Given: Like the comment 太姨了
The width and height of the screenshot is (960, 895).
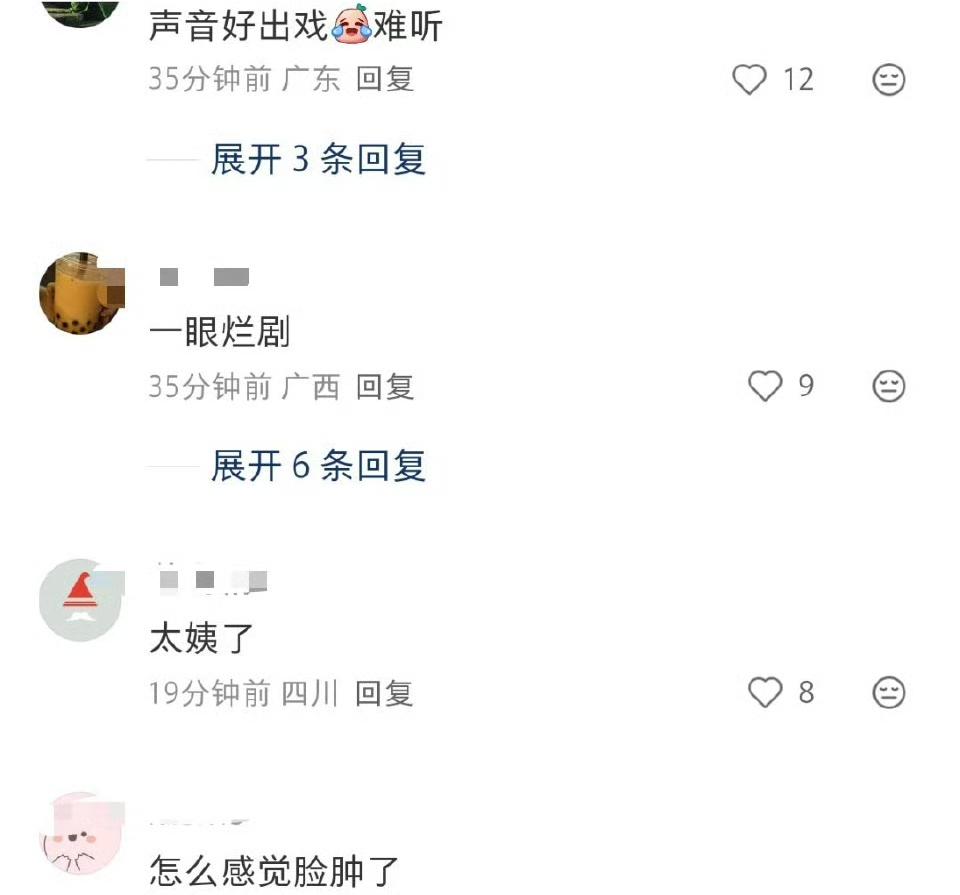Looking at the screenshot, I should (x=765, y=692).
